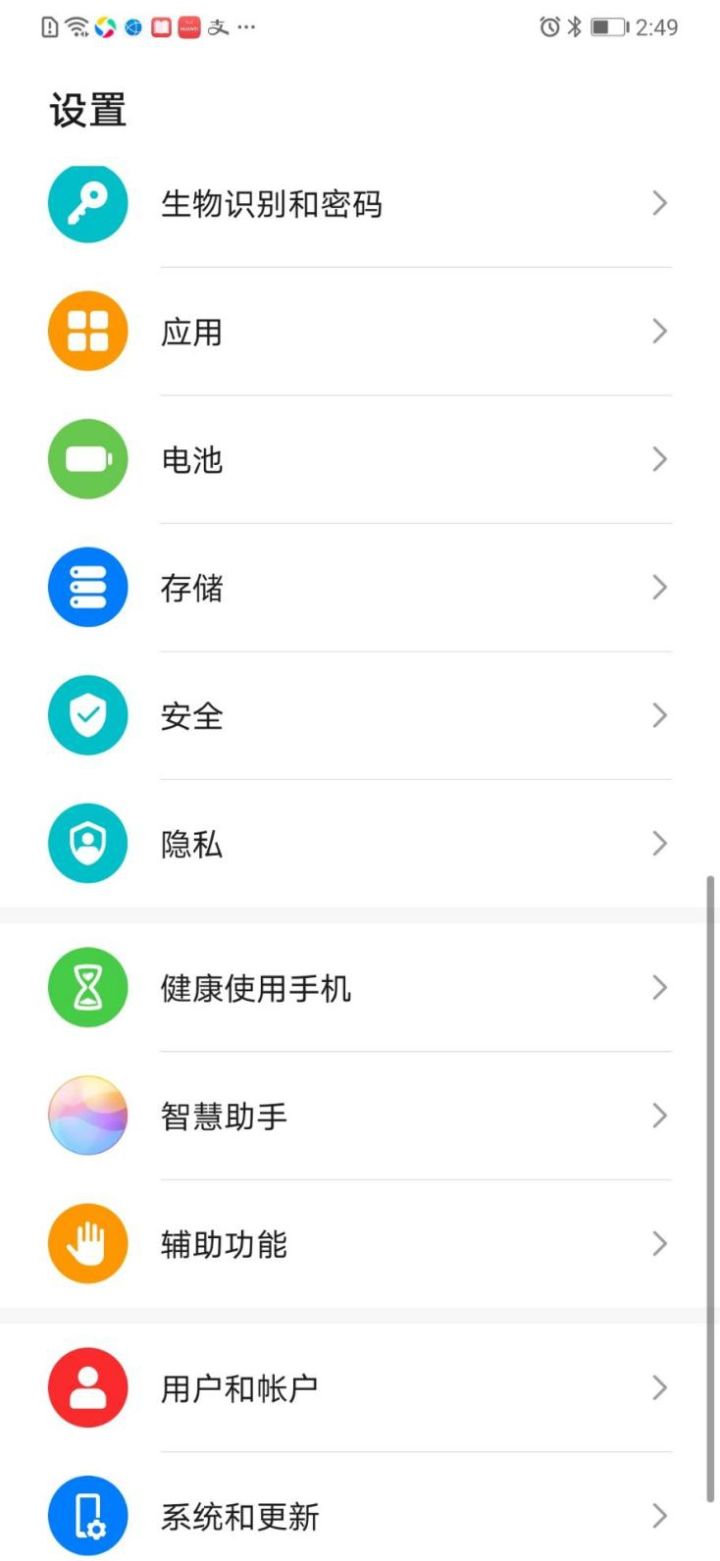Open the 安全 settings entry
The image size is (720, 1561).
360,715
